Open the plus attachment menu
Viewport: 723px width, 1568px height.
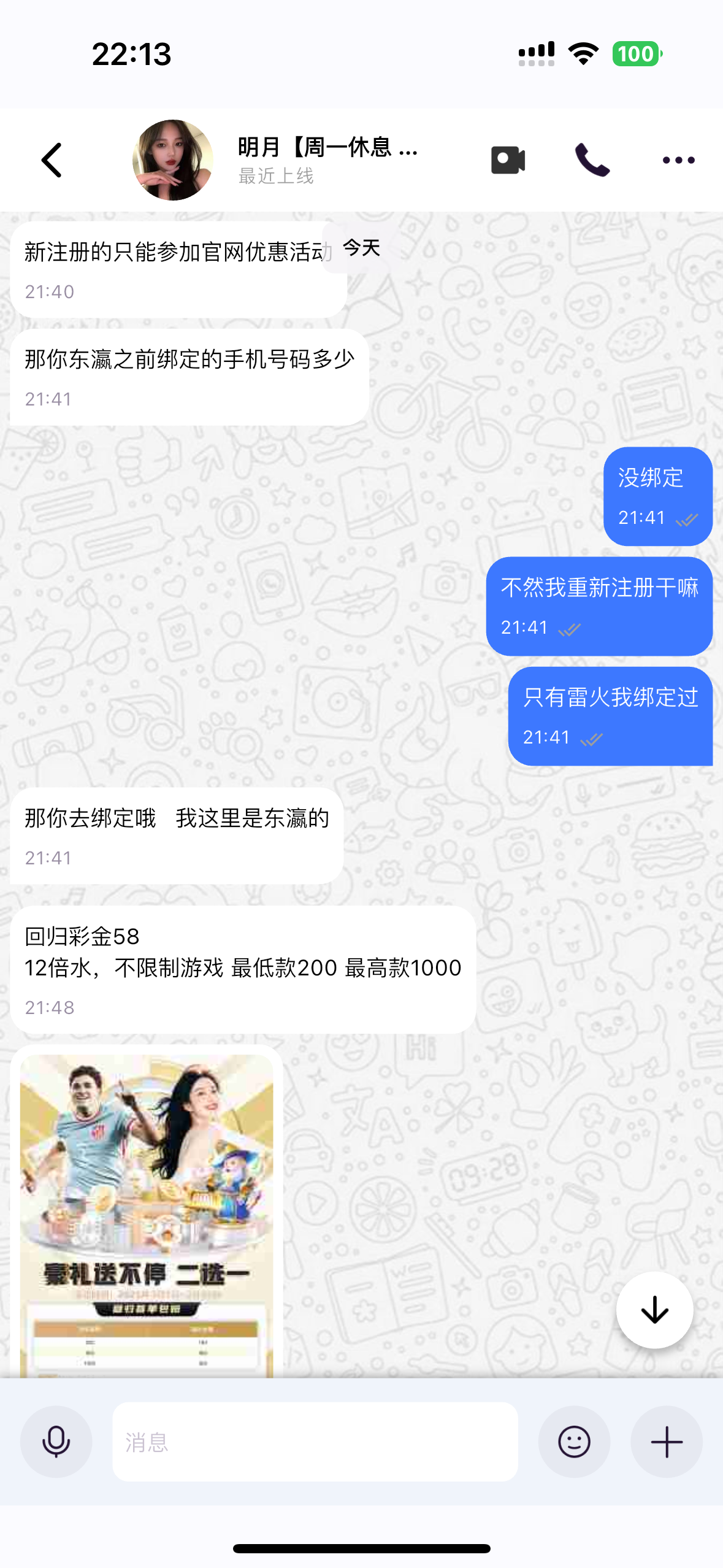point(667,1442)
